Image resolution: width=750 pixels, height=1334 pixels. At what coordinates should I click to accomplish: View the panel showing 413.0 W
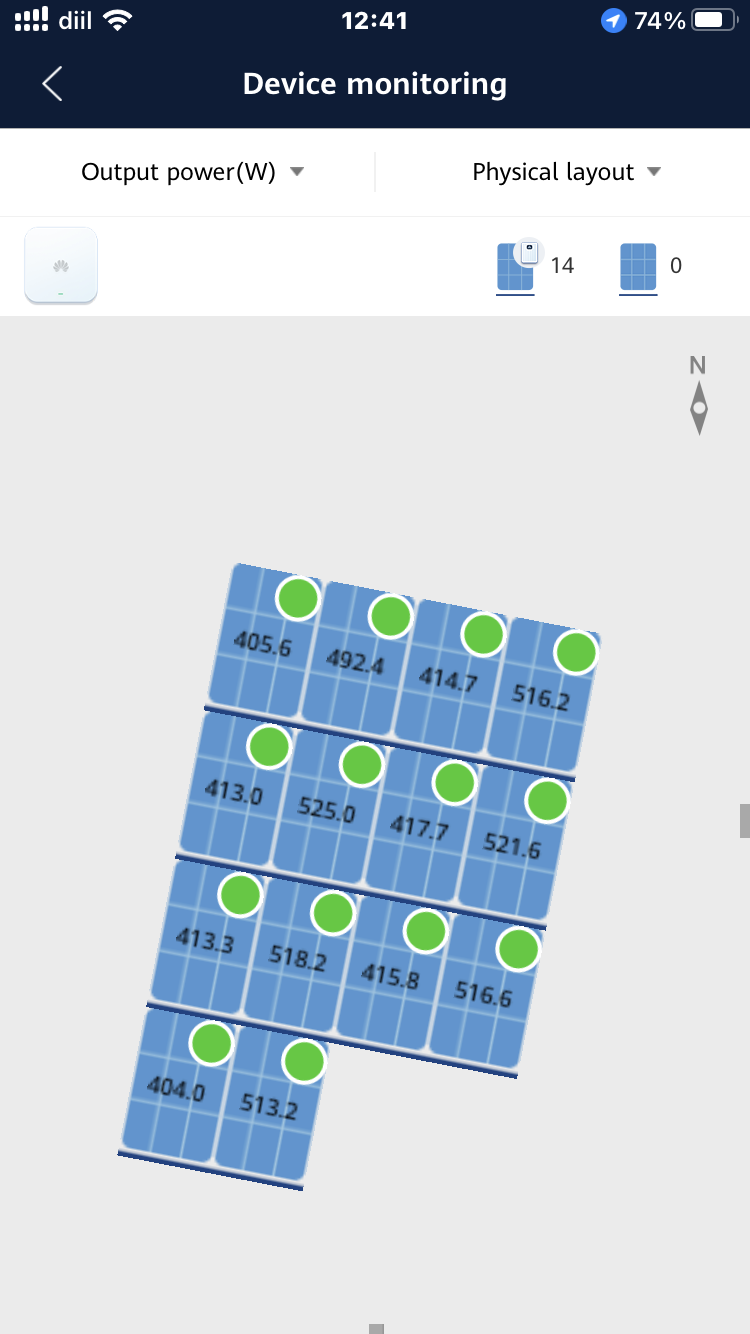(x=233, y=792)
